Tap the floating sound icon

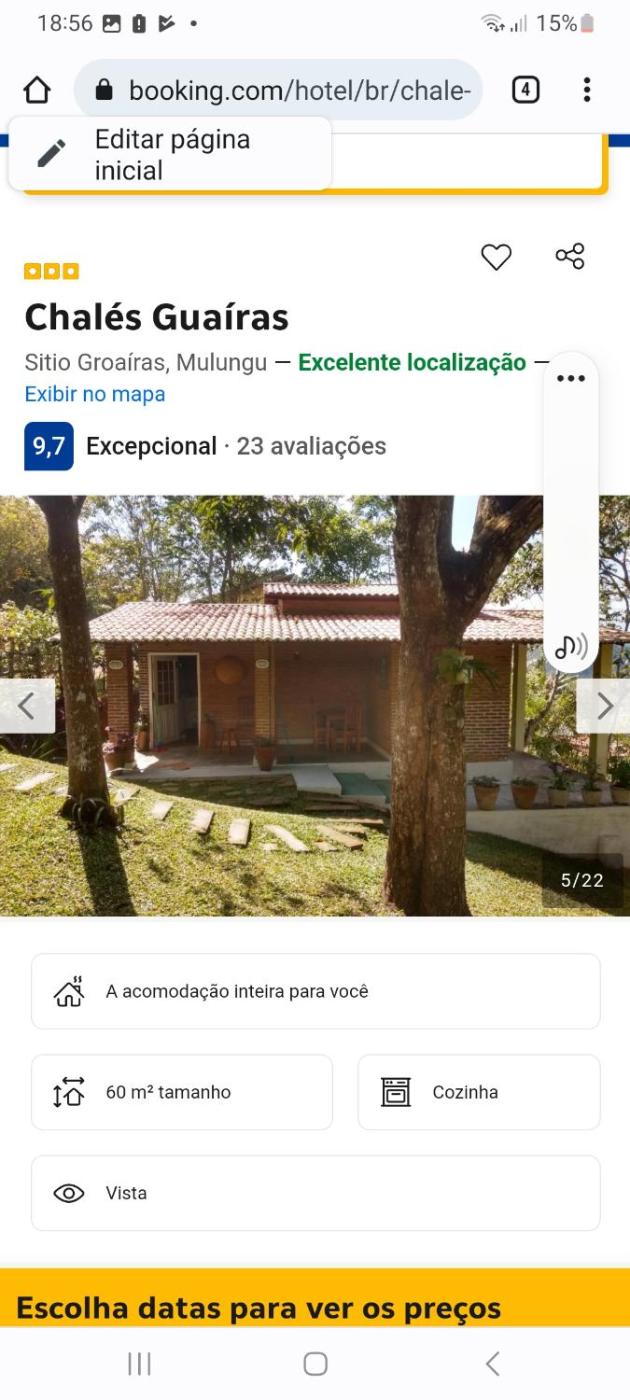pos(571,647)
